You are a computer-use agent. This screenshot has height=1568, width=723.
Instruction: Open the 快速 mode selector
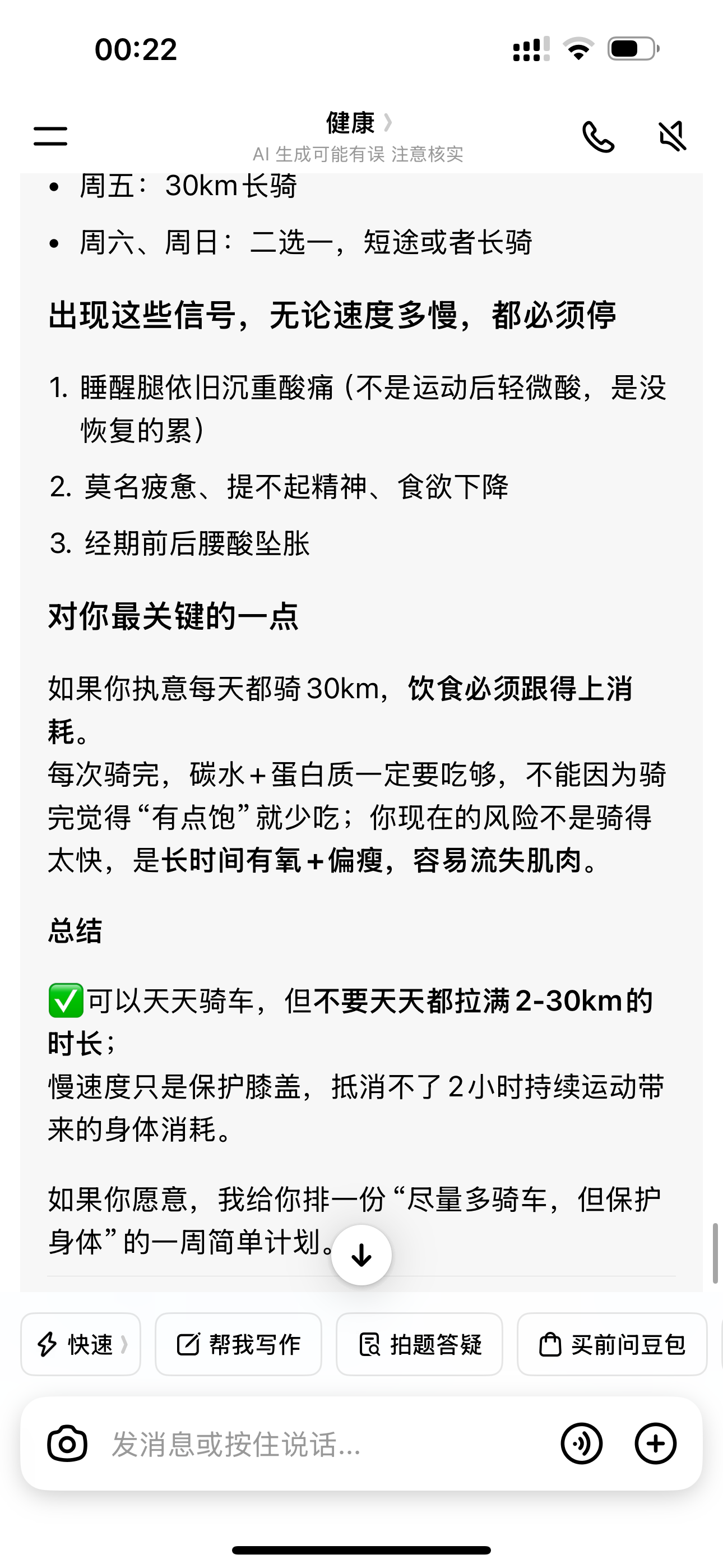81,1344
